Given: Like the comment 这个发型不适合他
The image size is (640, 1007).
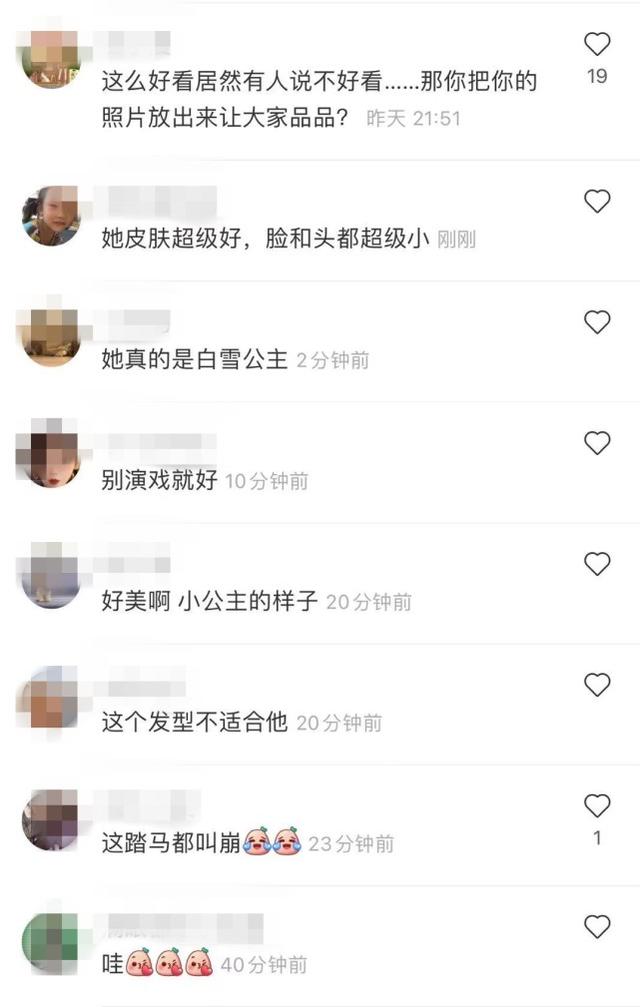Looking at the screenshot, I should tap(597, 685).
